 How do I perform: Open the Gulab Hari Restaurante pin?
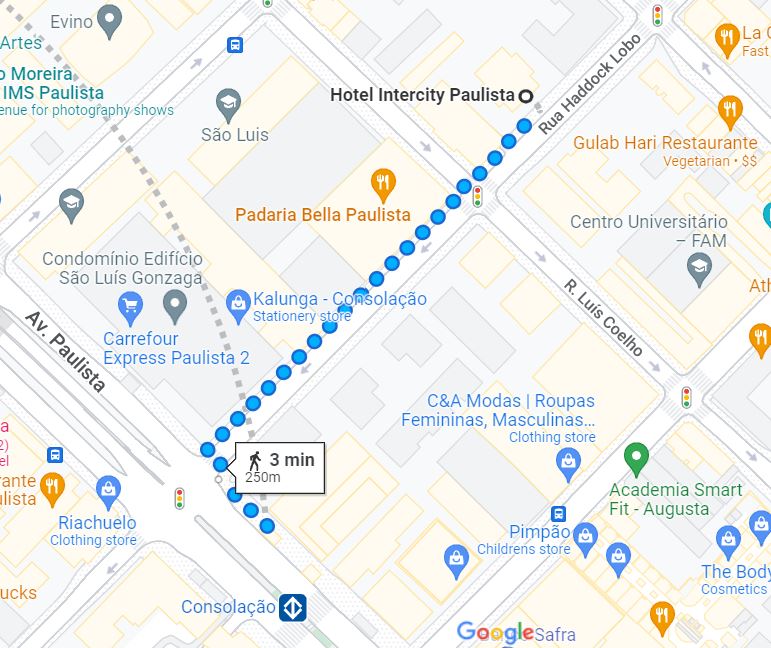[731, 109]
